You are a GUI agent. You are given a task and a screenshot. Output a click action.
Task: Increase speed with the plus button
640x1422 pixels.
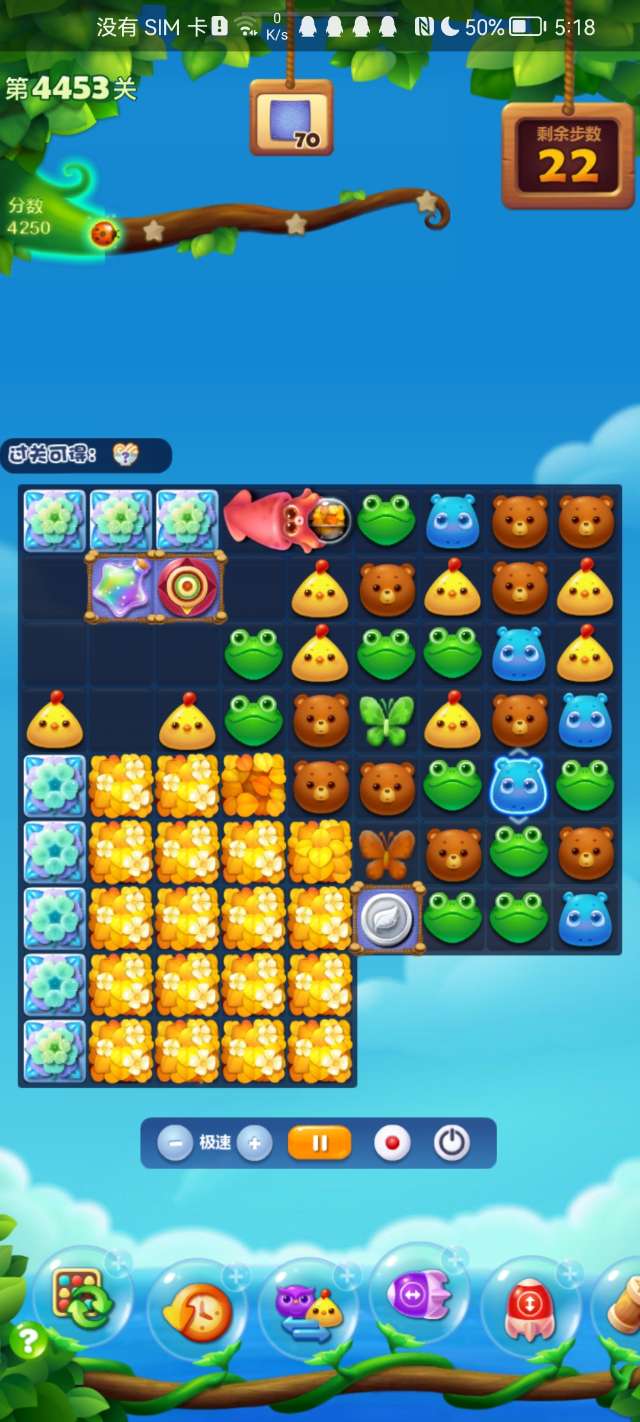[254, 1143]
